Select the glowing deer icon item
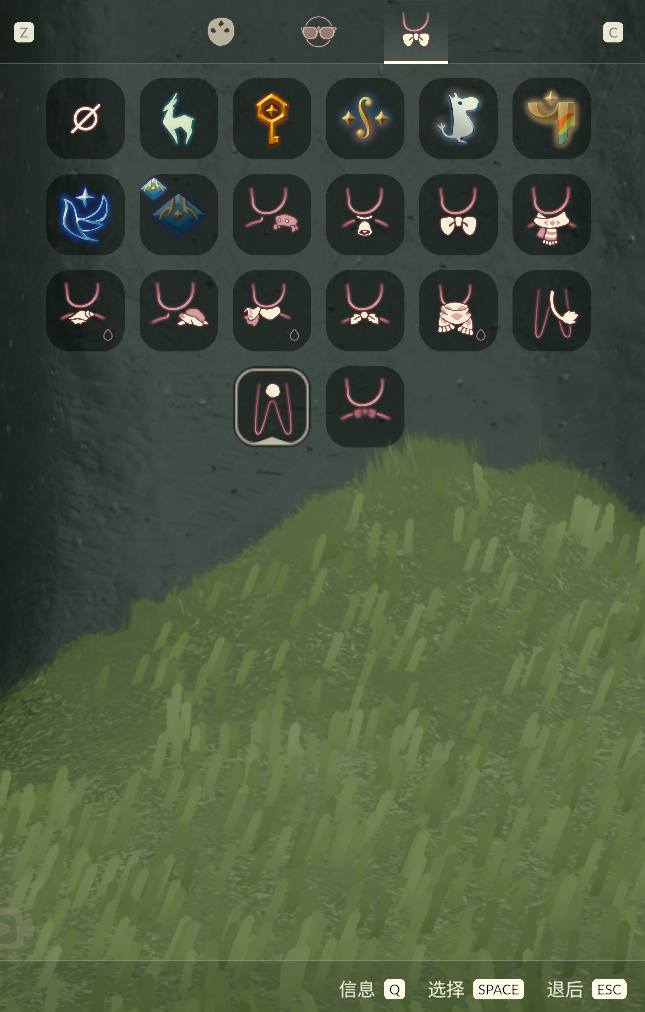Viewport: 645px width, 1012px height. pyautogui.click(x=179, y=119)
